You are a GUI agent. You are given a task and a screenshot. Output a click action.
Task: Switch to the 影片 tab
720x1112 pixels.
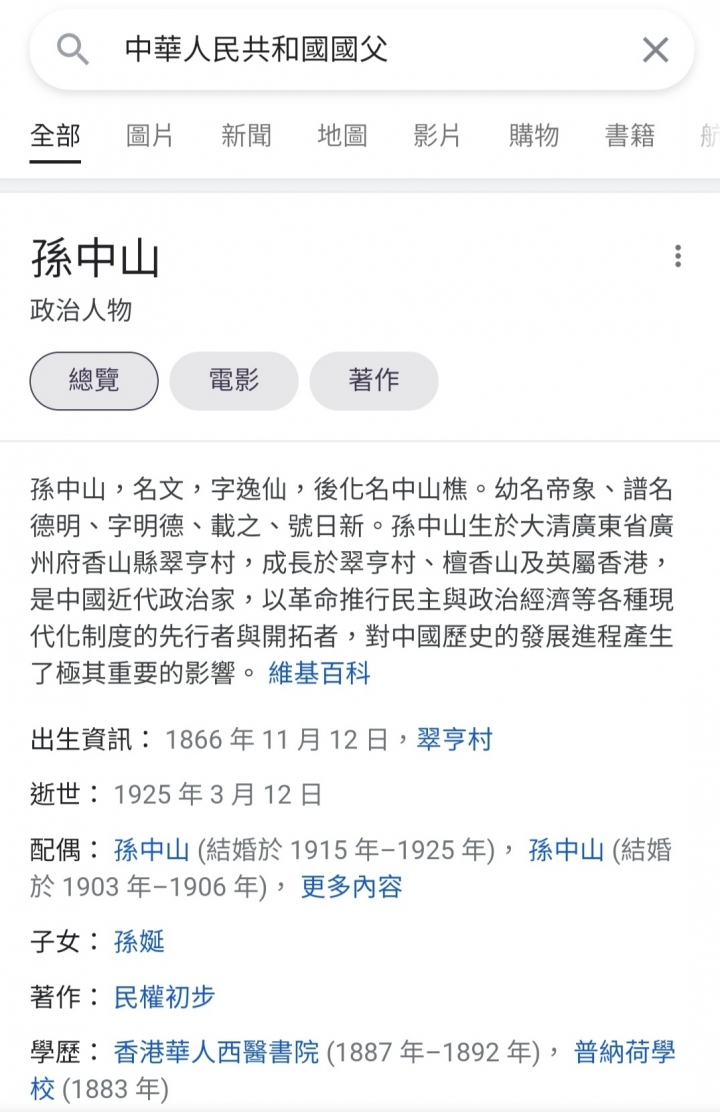(438, 136)
